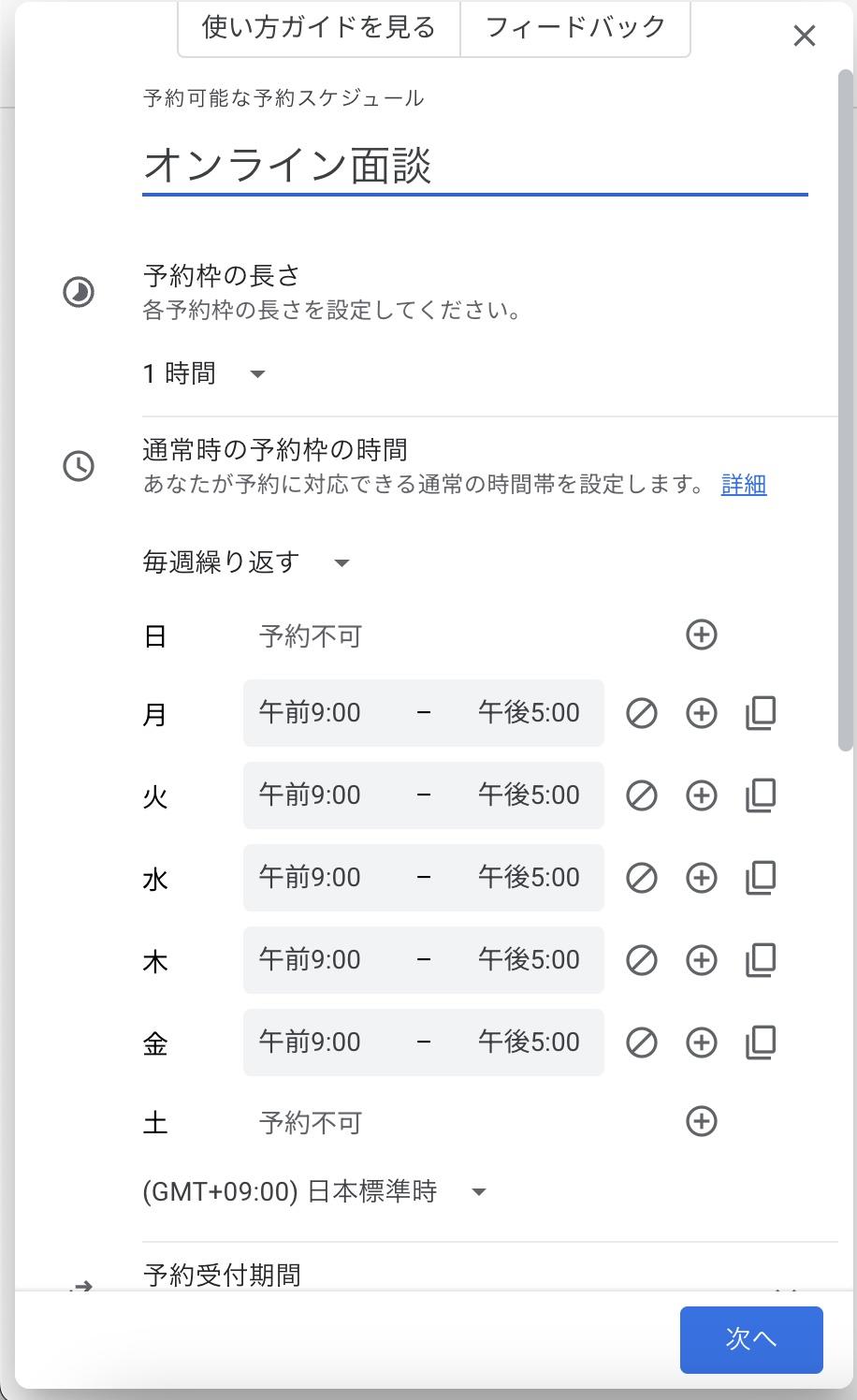Add another time range on Tuesday (火)
Image resolution: width=857 pixels, height=1400 pixels.
pos(701,795)
